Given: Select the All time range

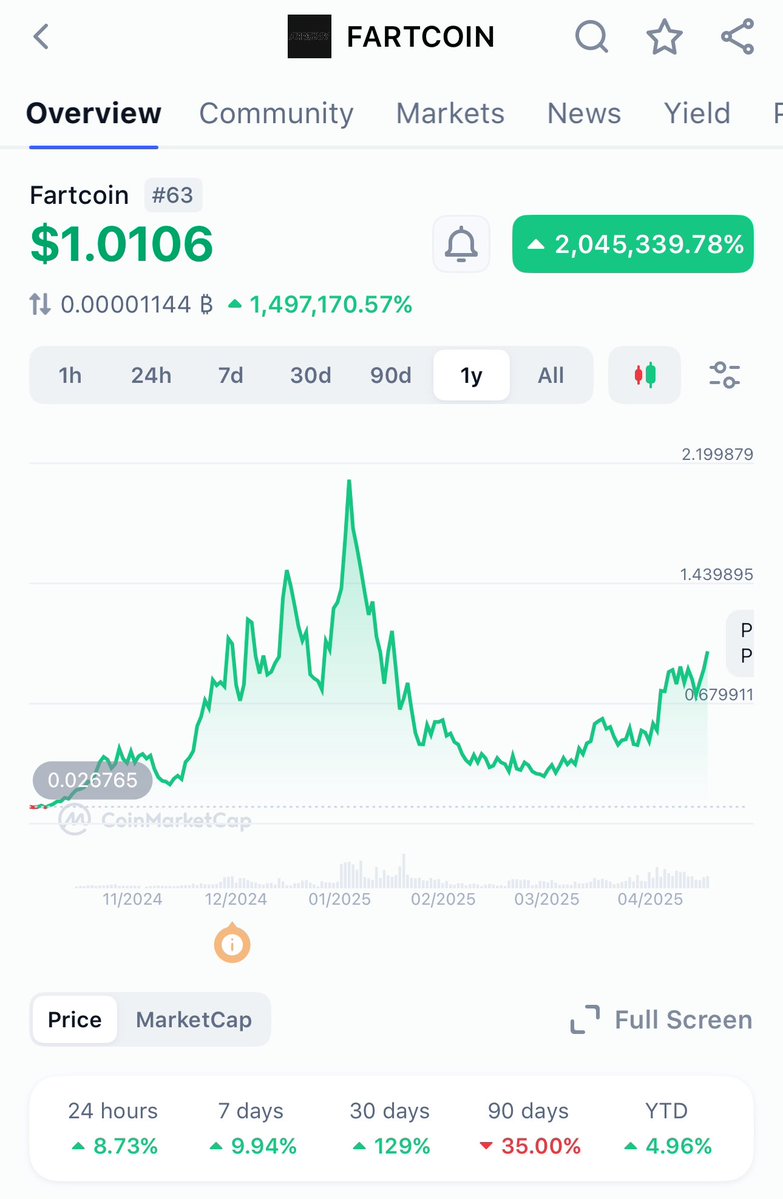Looking at the screenshot, I should (551, 375).
